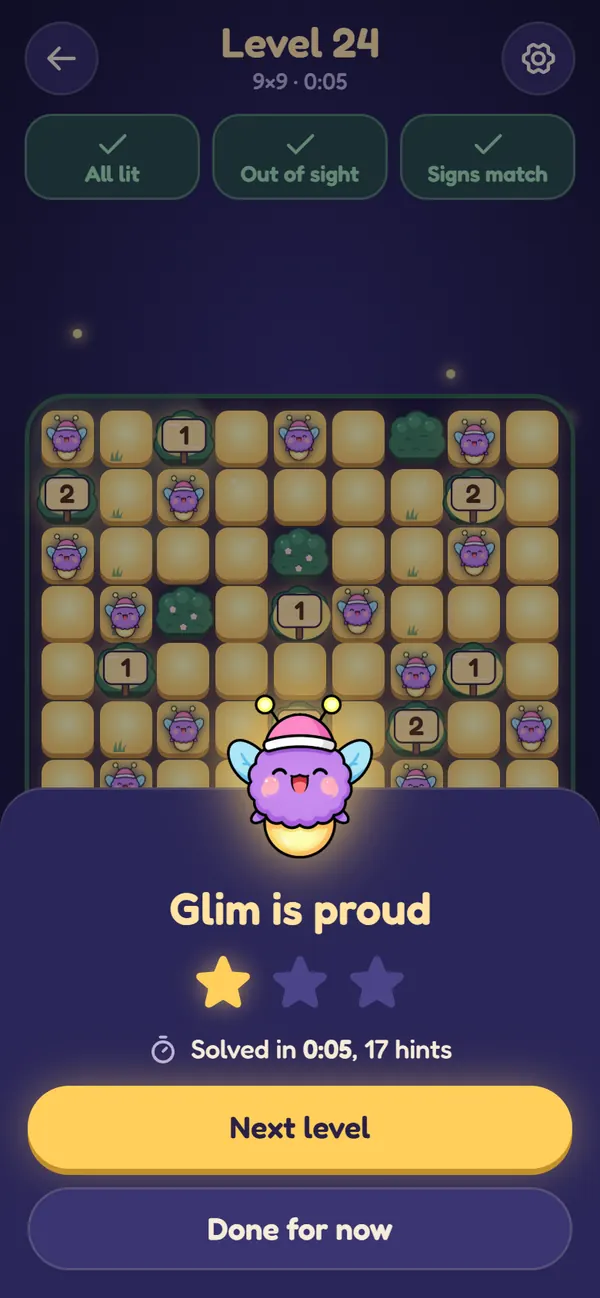The image size is (600, 1298).
Task: Choose Done for now
Action: 300,1229
